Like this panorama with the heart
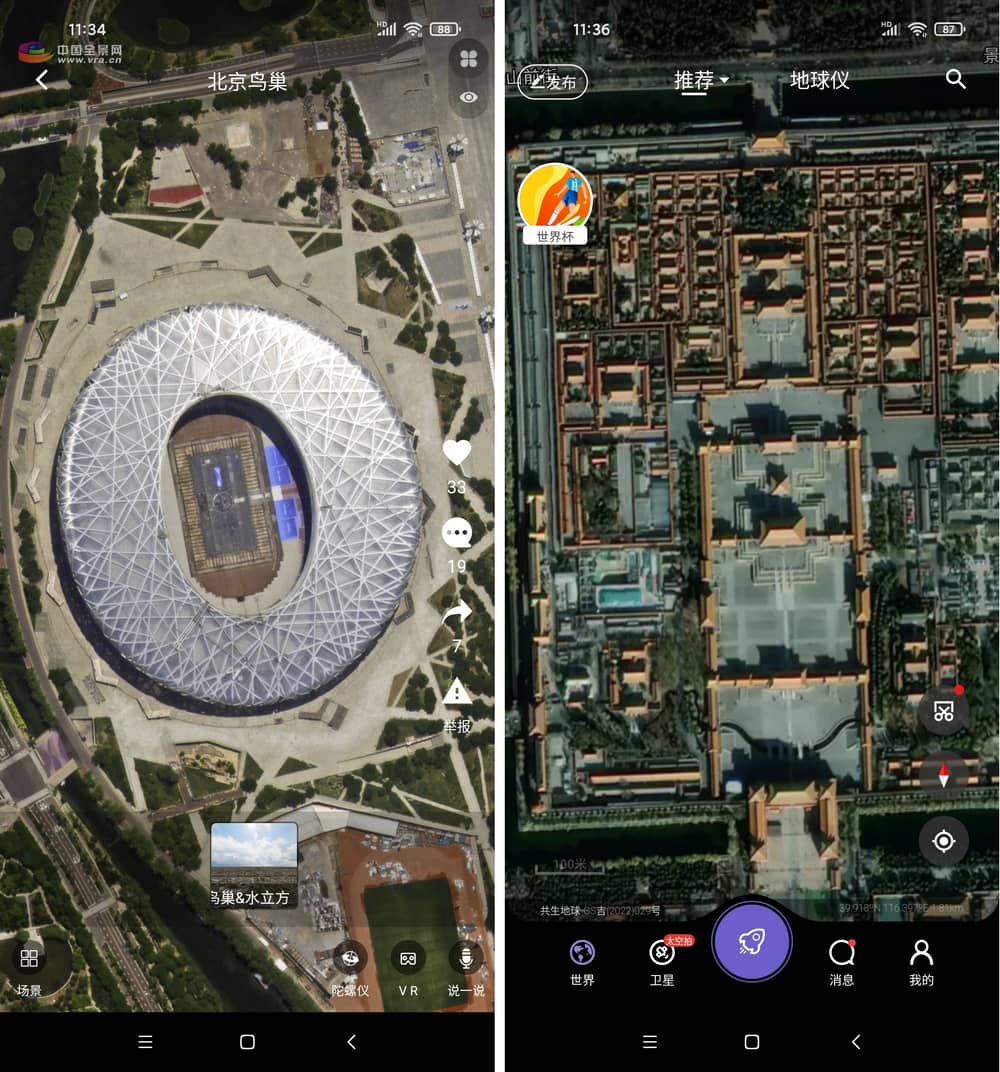The image size is (1000, 1072). tap(457, 453)
